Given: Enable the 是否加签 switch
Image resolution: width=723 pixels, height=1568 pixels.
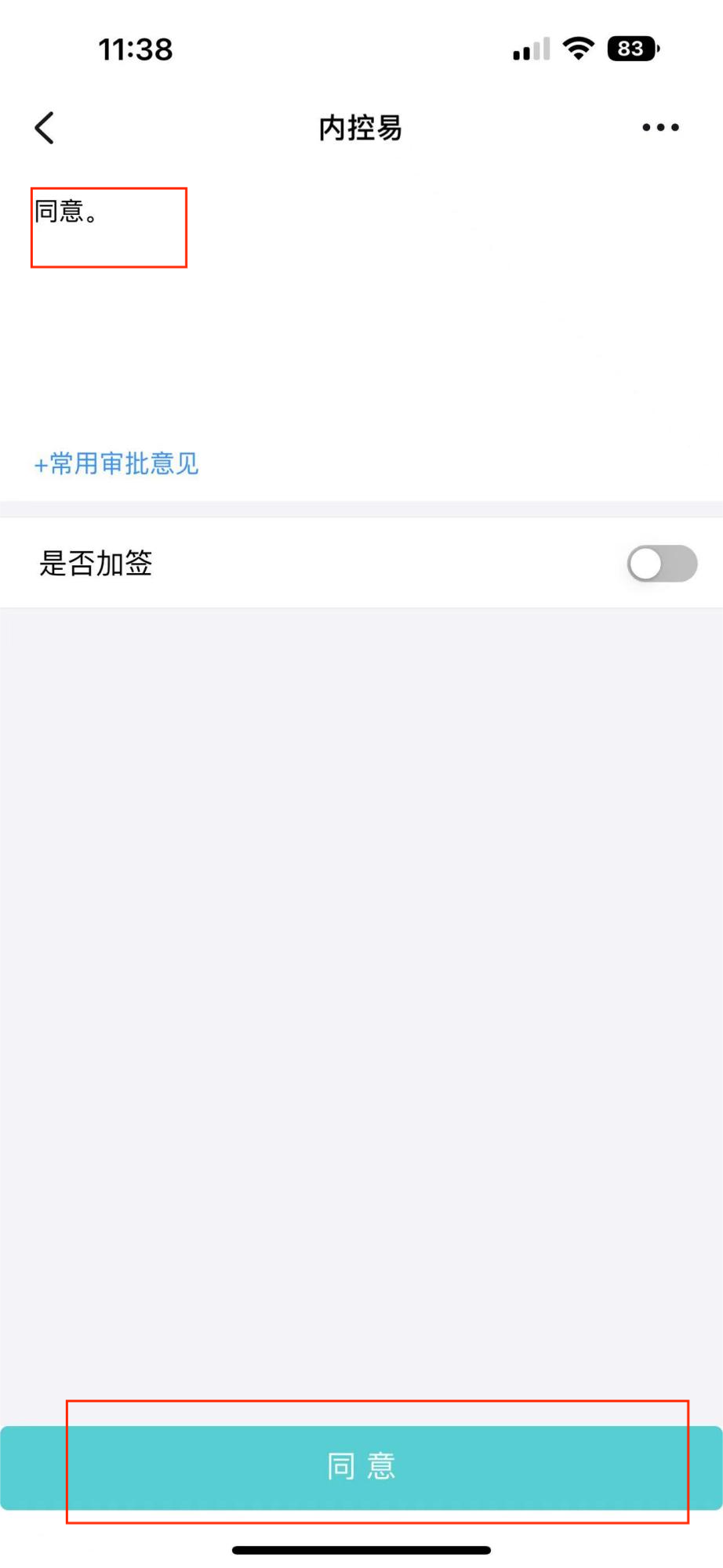Looking at the screenshot, I should [662, 564].
